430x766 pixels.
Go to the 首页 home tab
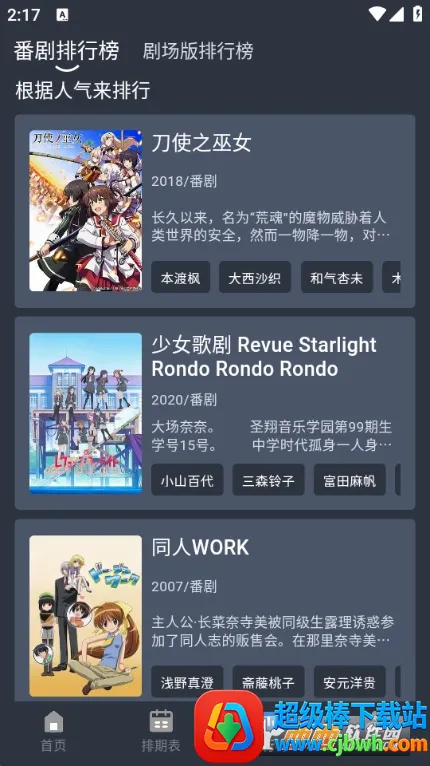pos(53,731)
